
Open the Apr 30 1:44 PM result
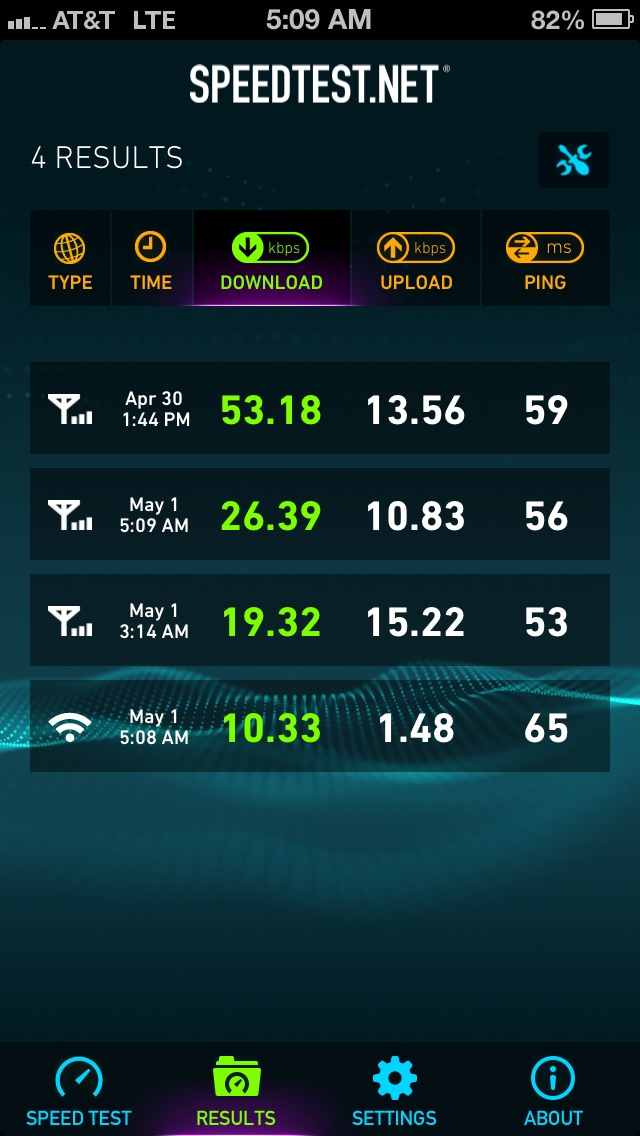320,409
